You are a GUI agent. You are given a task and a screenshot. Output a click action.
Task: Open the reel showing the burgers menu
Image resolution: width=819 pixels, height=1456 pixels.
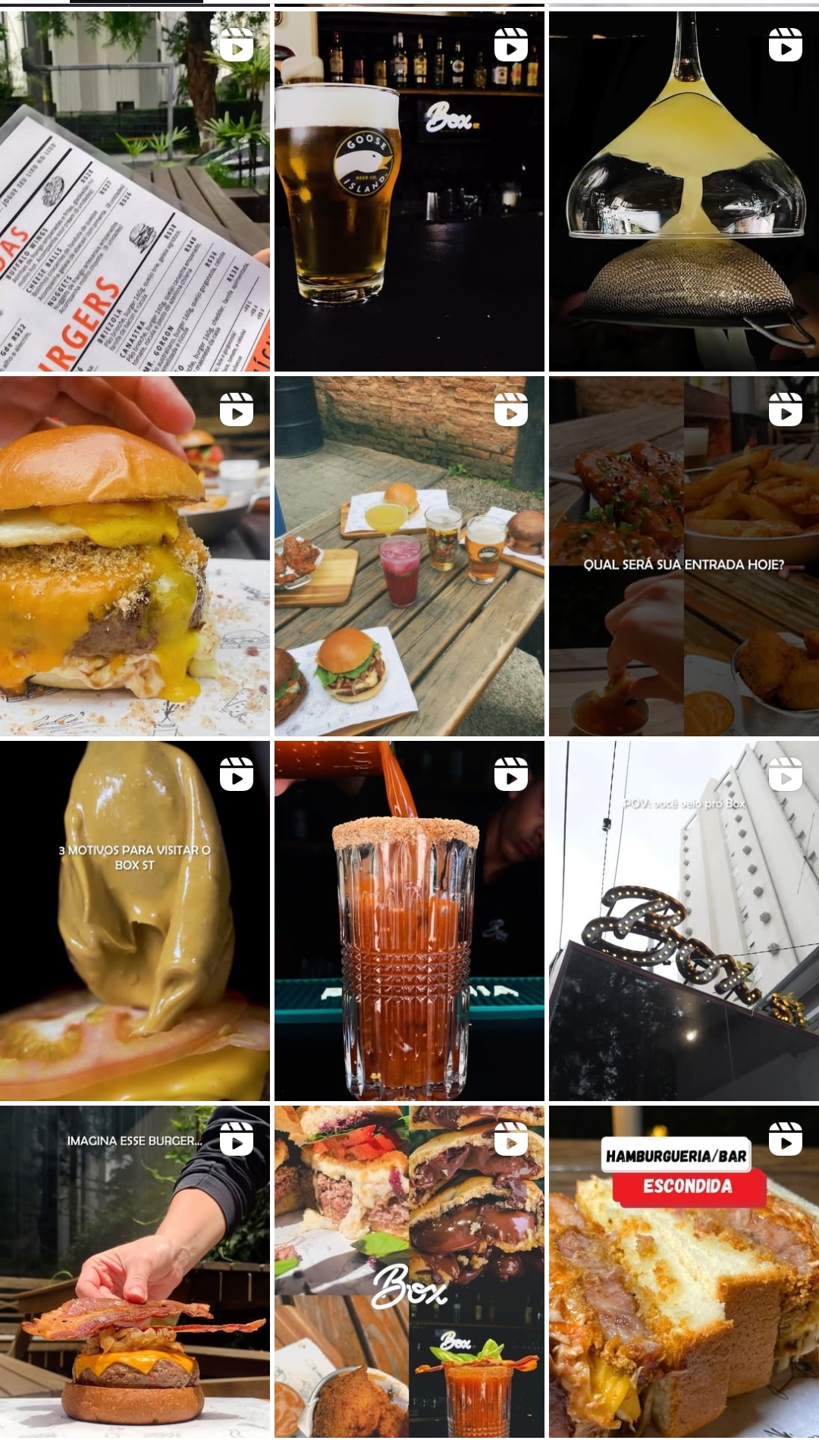pyautogui.click(x=135, y=191)
